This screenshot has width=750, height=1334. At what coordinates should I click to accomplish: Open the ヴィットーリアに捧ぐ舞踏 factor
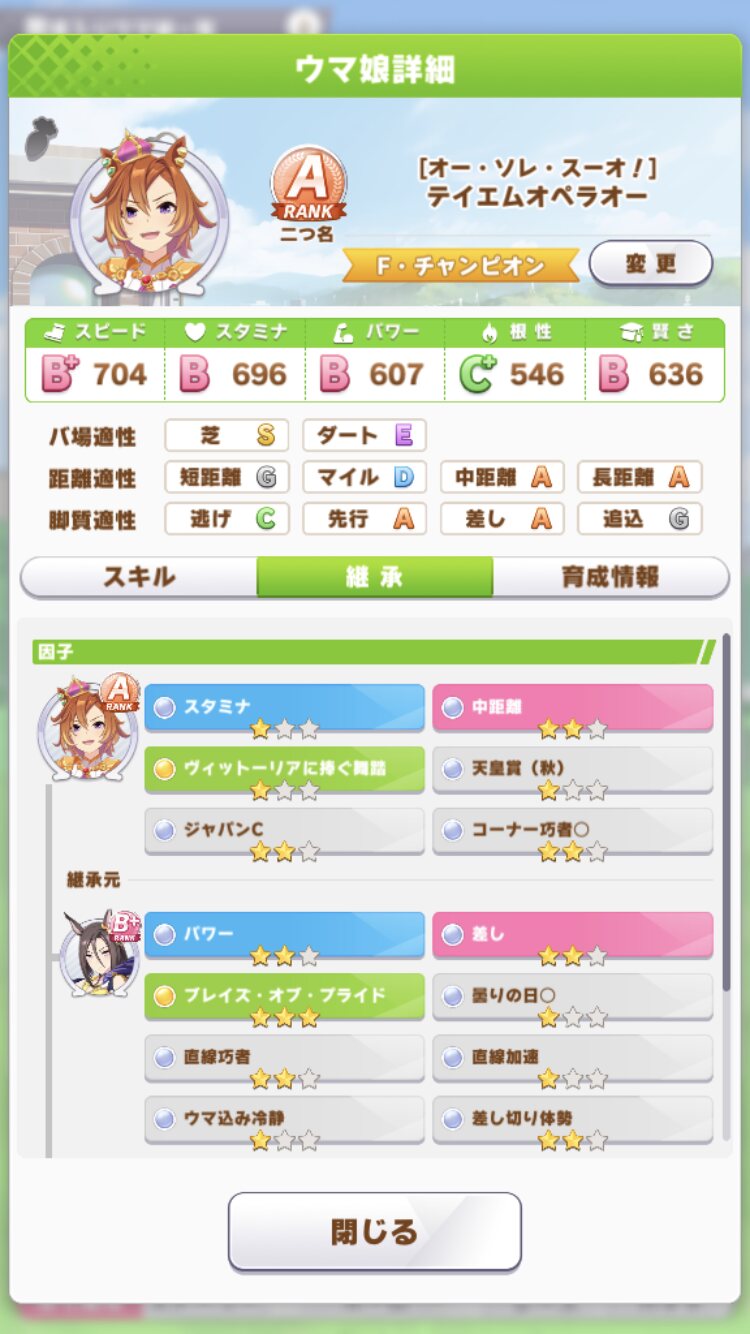point(284,769)
